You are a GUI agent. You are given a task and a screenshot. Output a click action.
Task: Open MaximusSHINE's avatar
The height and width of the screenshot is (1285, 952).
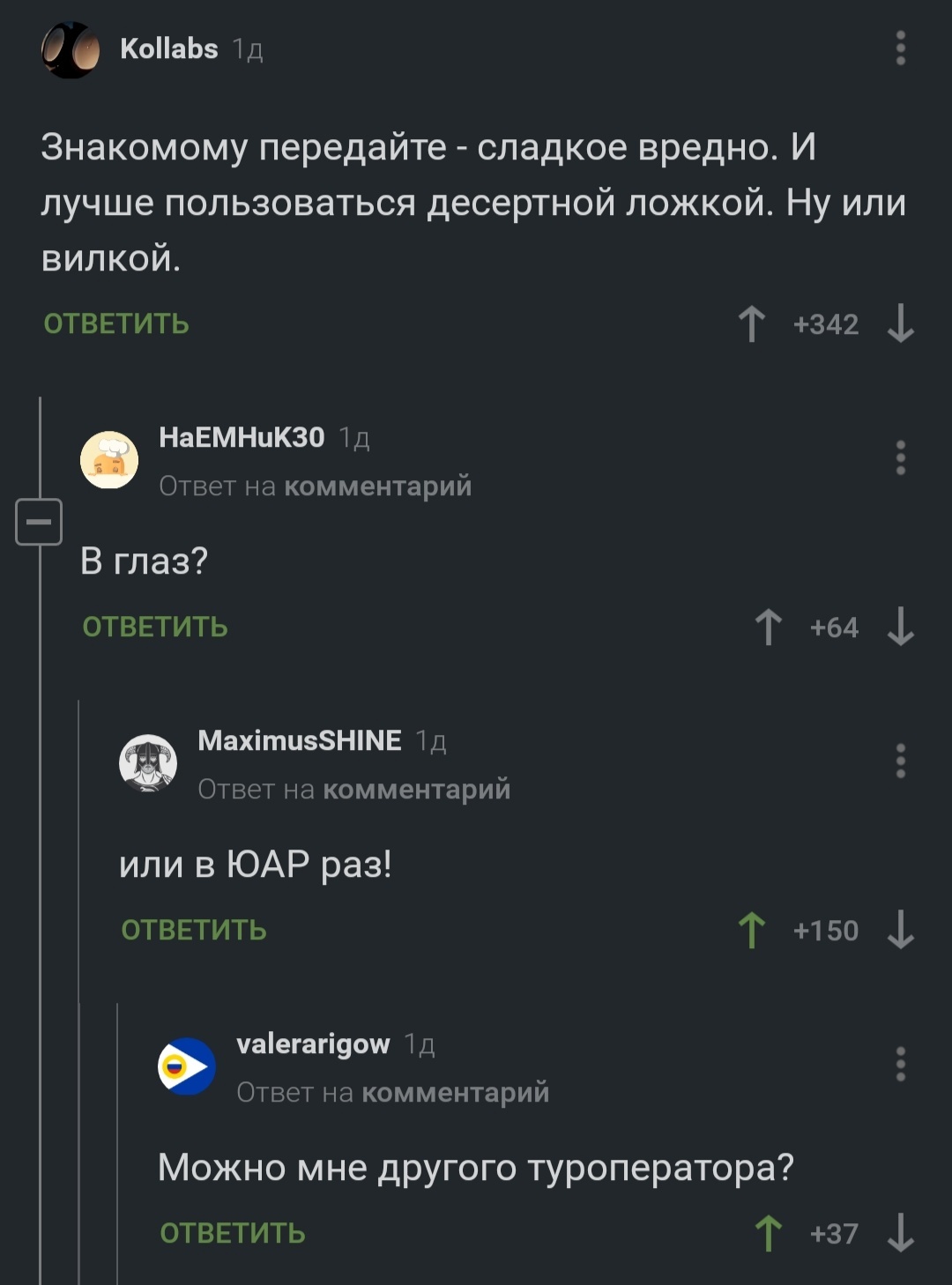(x=148, y=763)
